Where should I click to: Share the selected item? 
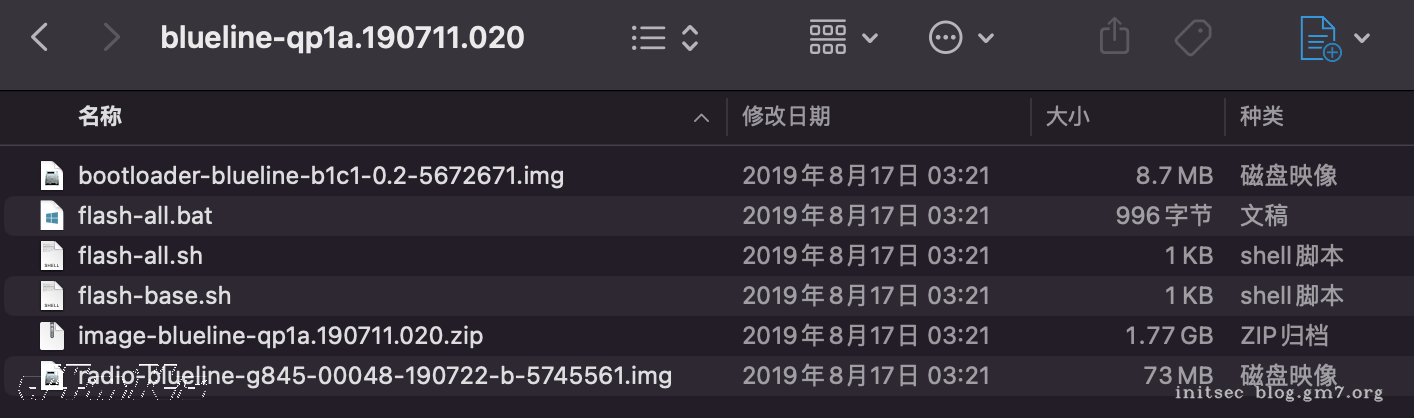[x=1114, y=38]
